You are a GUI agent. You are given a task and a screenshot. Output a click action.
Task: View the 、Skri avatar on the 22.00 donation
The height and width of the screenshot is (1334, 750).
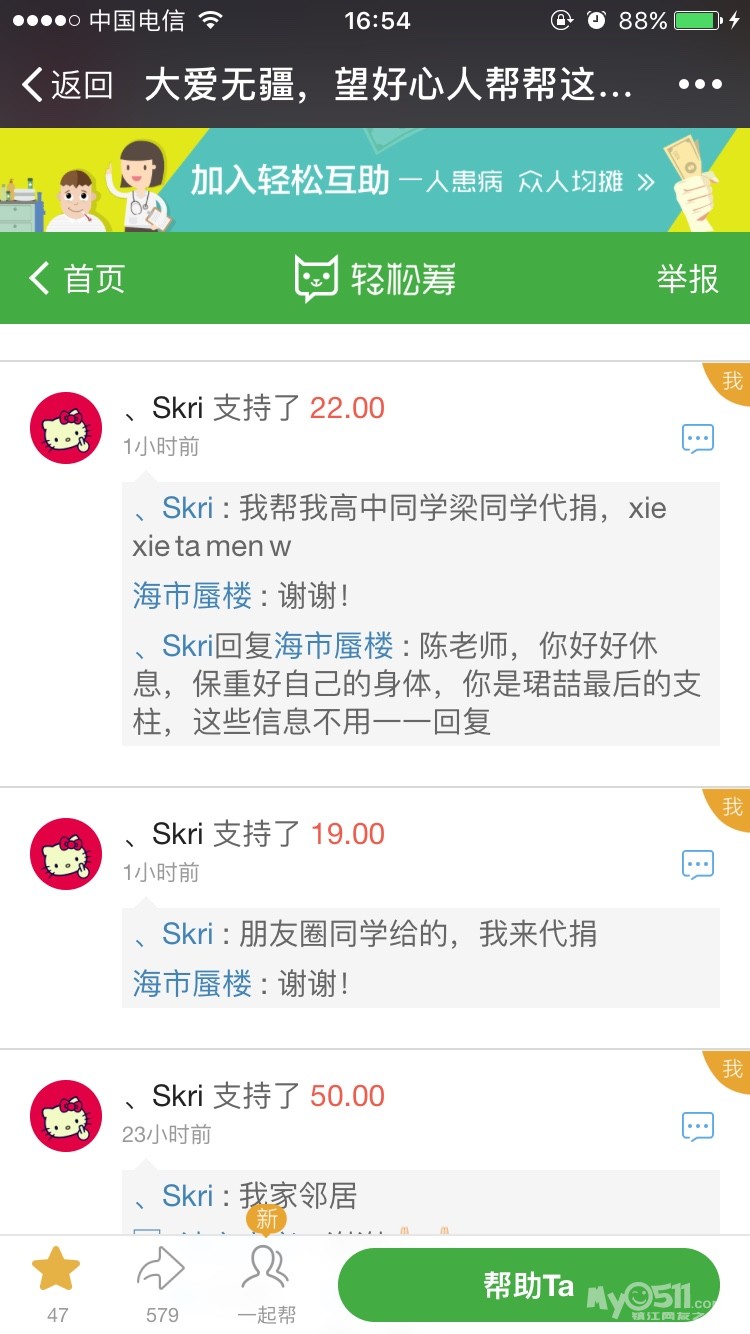(x=66, y=428)
